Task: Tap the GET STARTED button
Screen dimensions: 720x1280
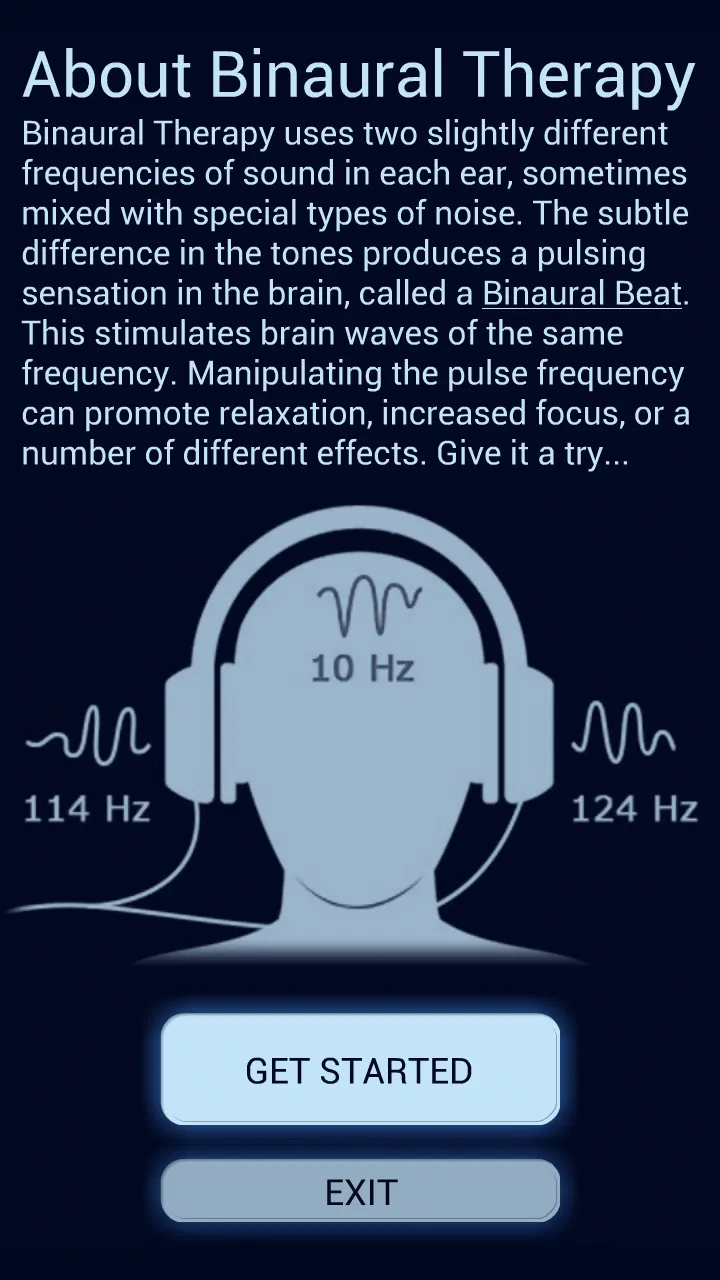Action: point(360,1069)
